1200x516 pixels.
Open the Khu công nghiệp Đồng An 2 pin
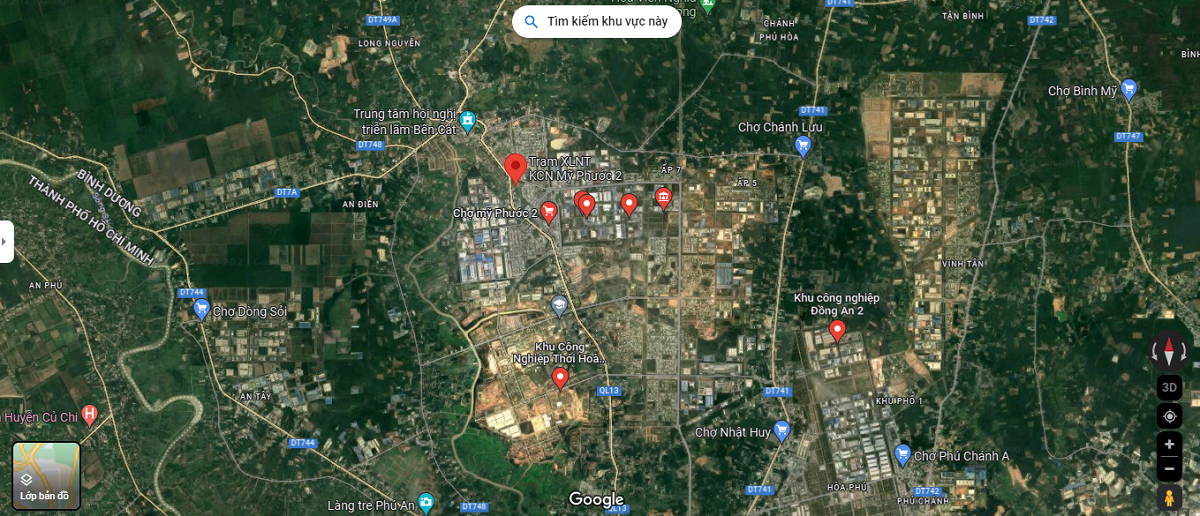pos(838,330)
